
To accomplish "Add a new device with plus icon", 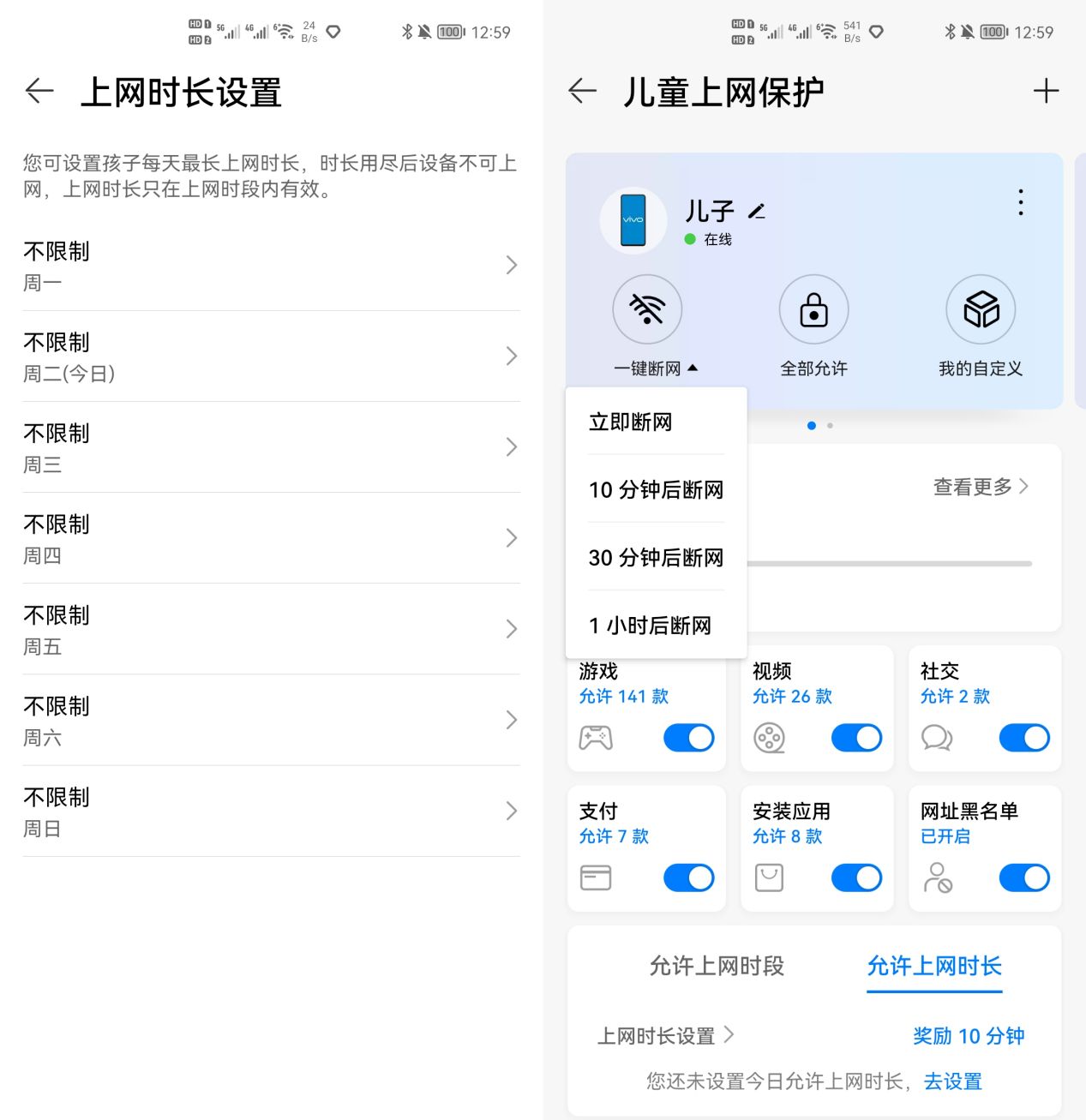I will click(x=1046, y=91).
